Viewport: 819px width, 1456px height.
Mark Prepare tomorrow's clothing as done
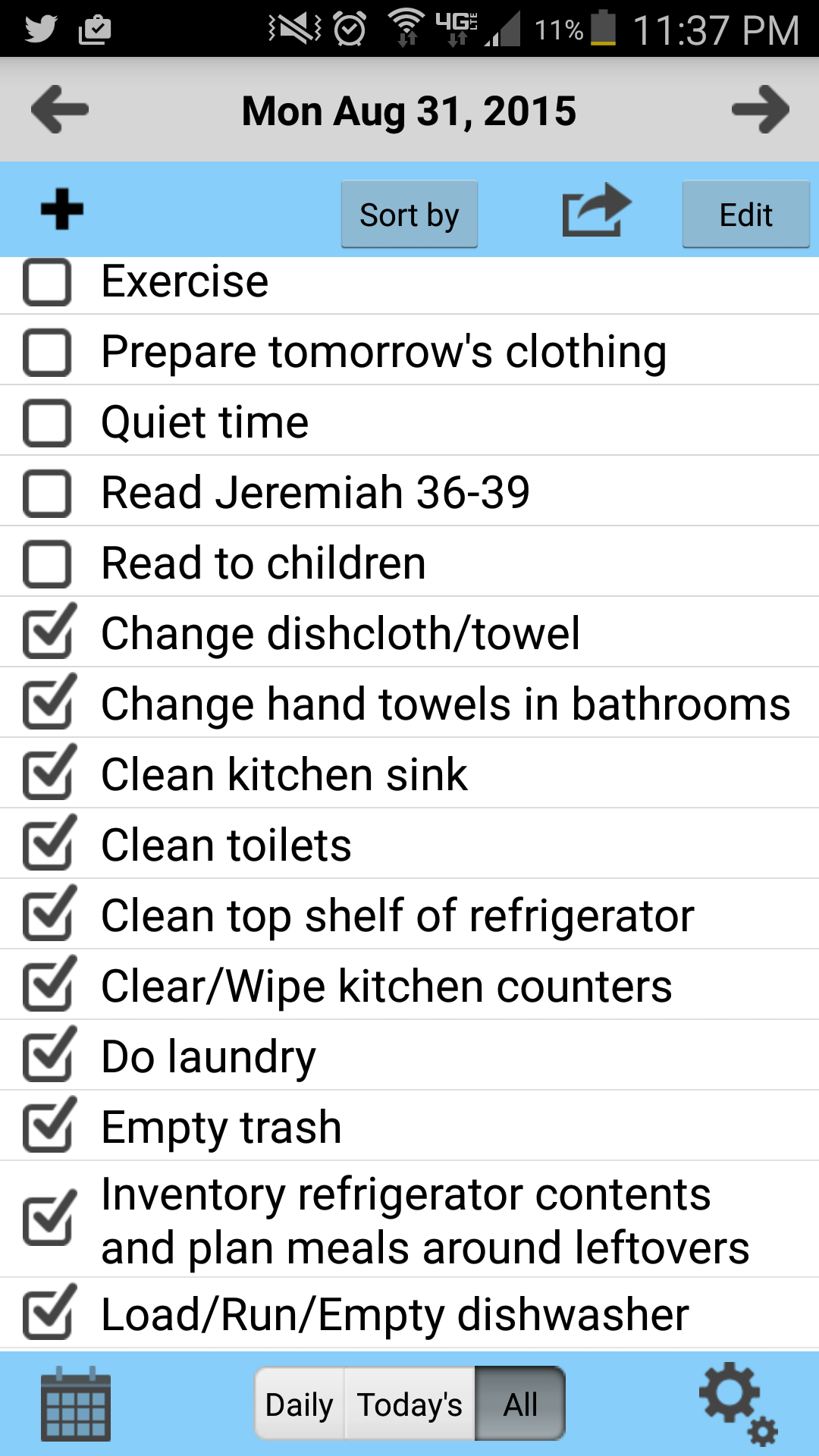47,353
